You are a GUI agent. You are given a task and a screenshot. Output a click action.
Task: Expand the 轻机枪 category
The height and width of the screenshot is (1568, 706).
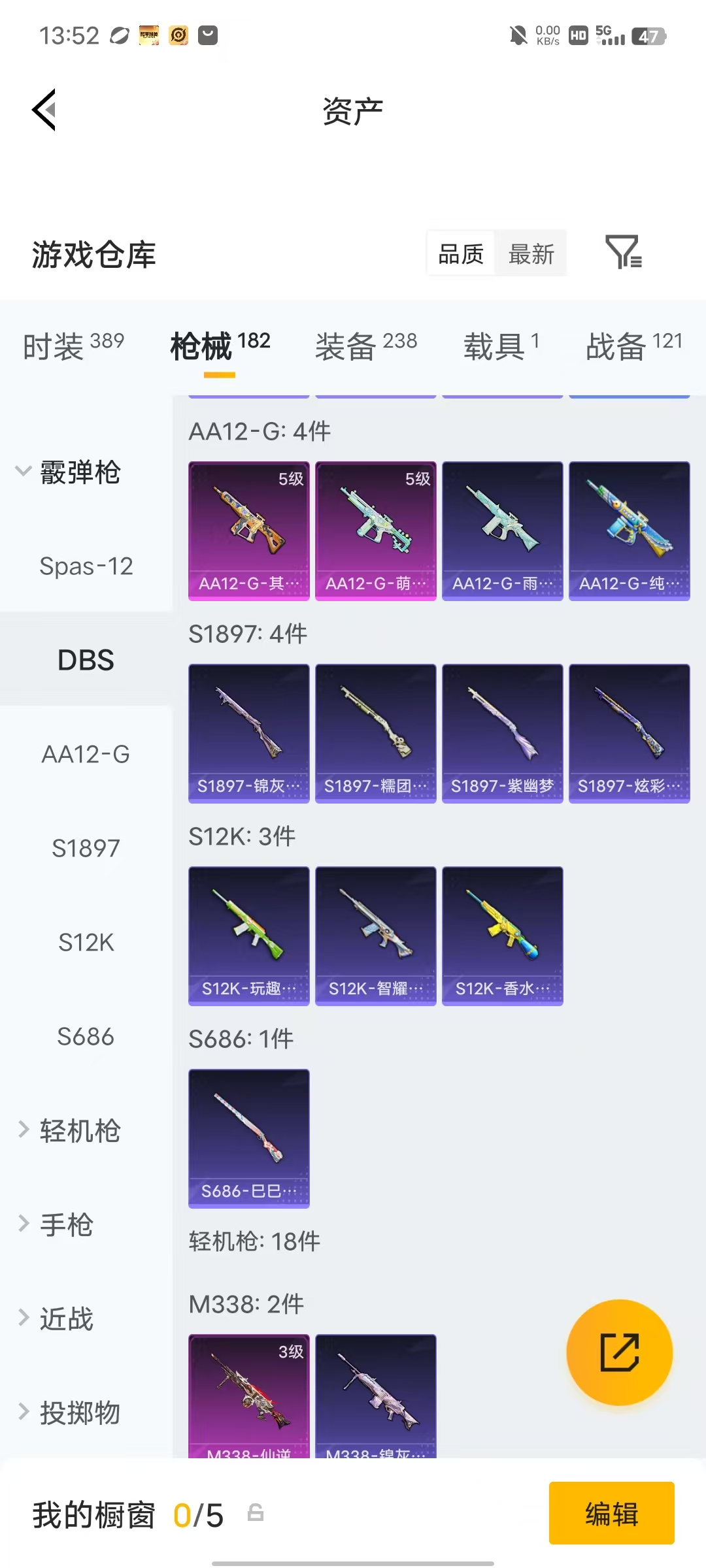point(68,1130)
